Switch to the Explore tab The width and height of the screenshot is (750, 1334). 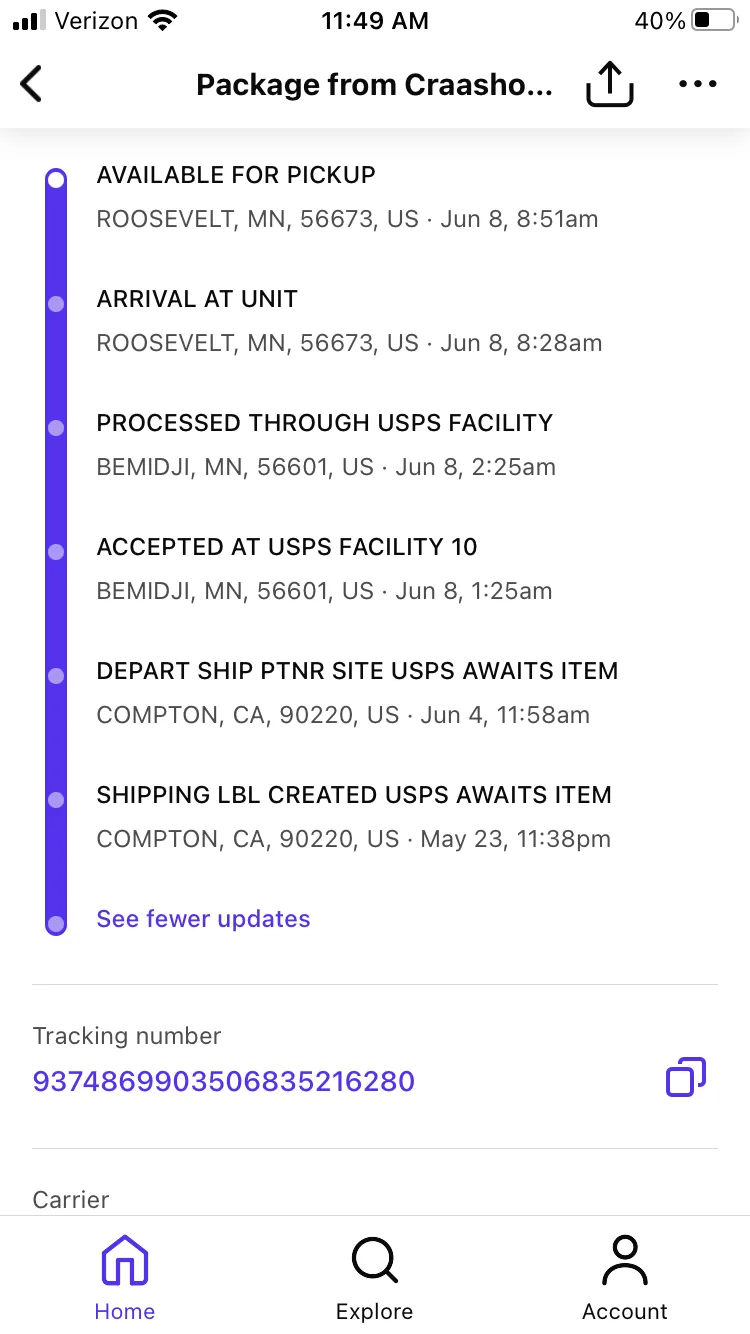375,1277
